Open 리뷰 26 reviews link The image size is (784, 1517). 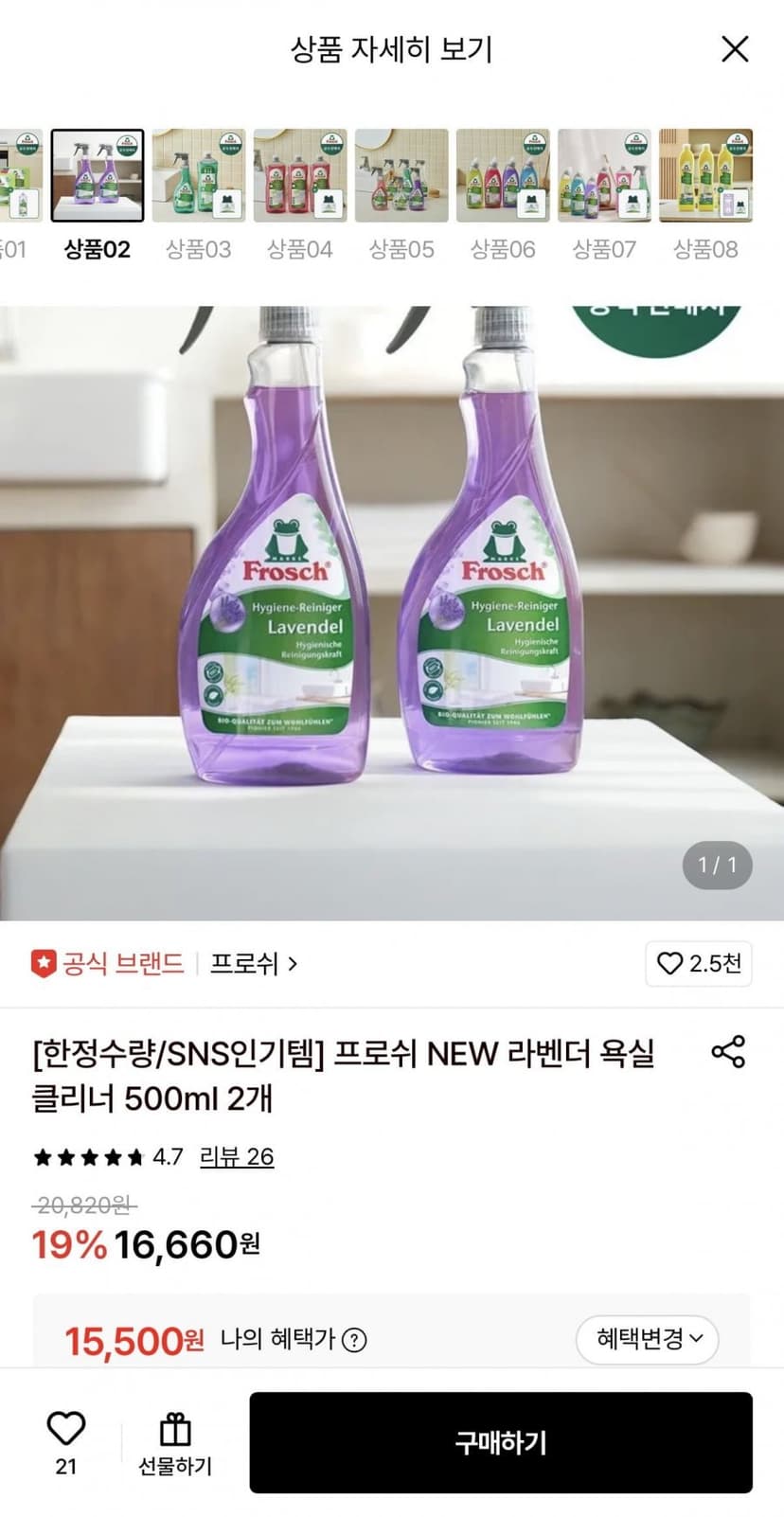tap(237, 1156)
